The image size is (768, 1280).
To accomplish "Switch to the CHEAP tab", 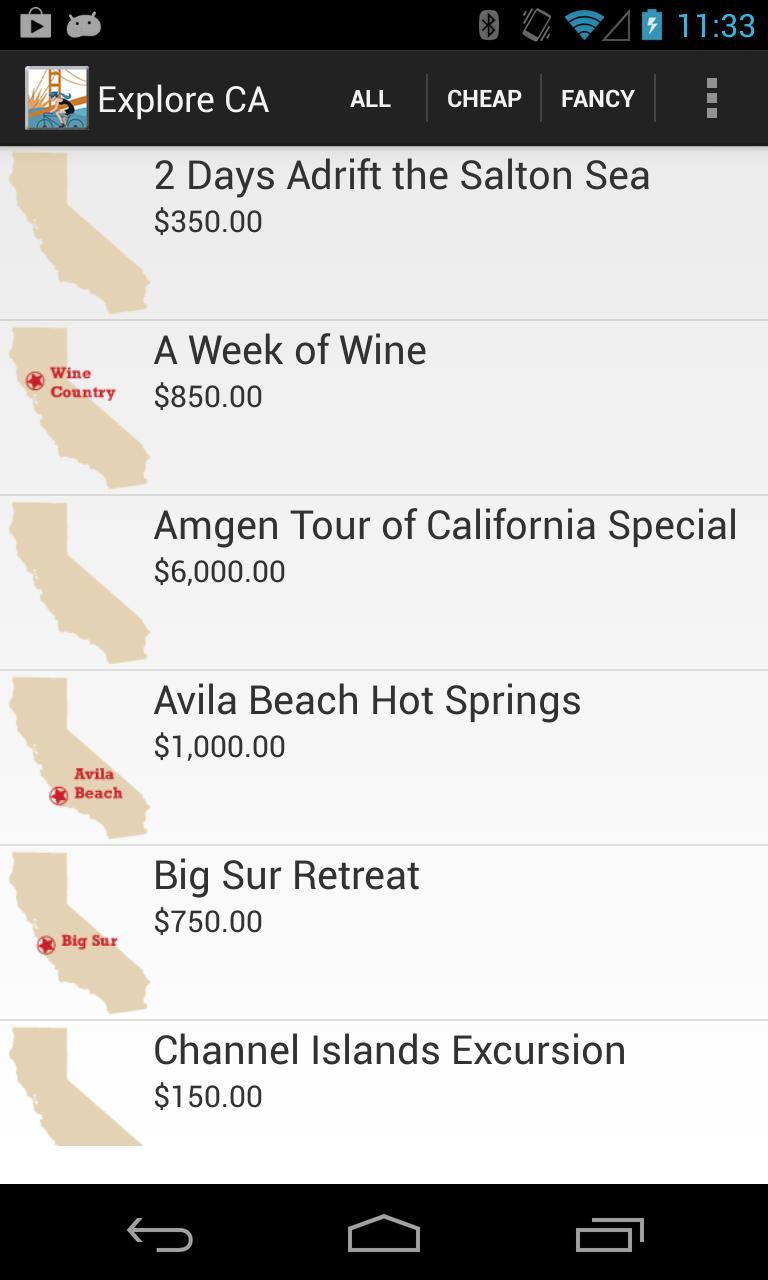I will point(484,98).
